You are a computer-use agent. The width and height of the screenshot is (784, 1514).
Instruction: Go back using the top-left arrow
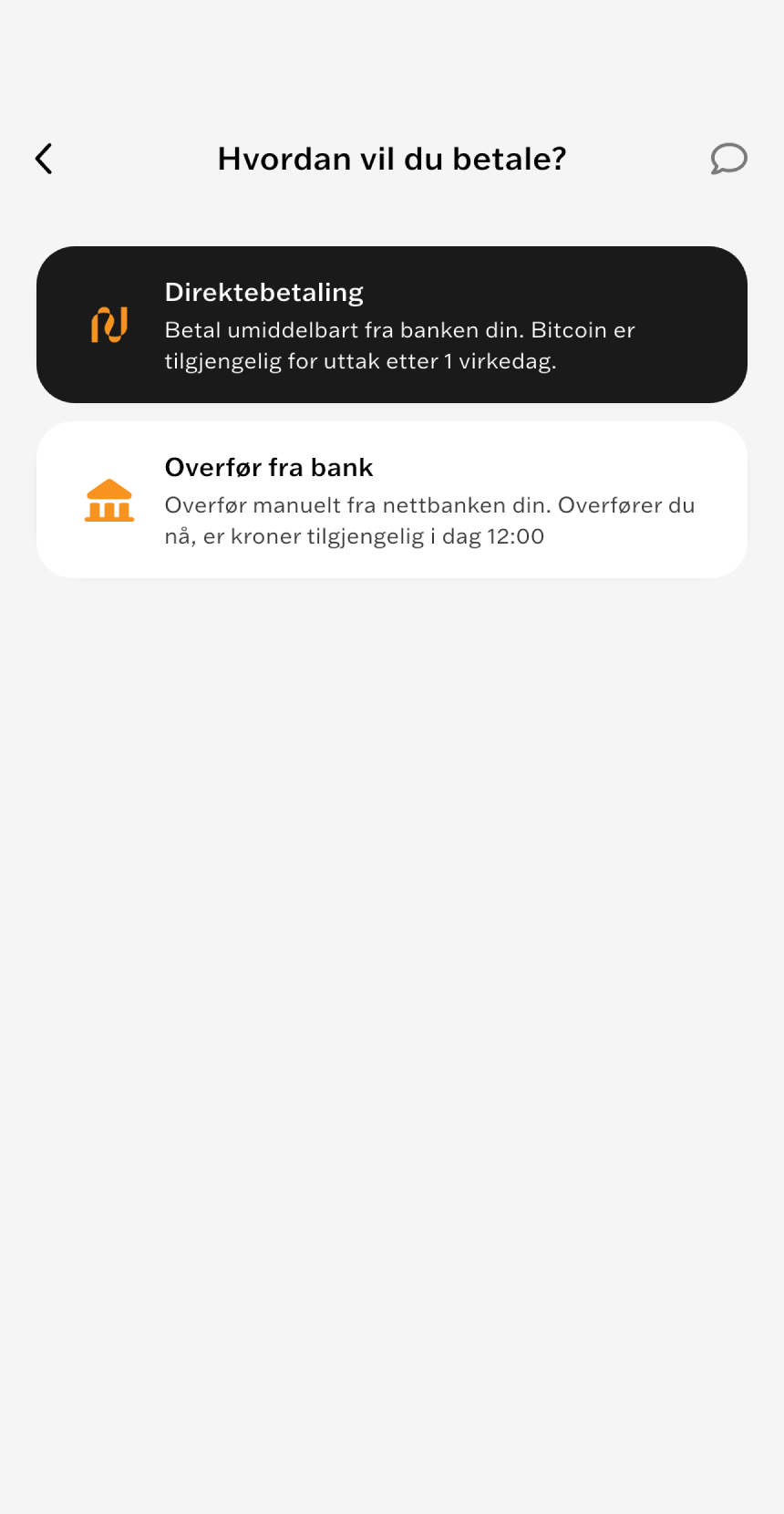point(44,159)
